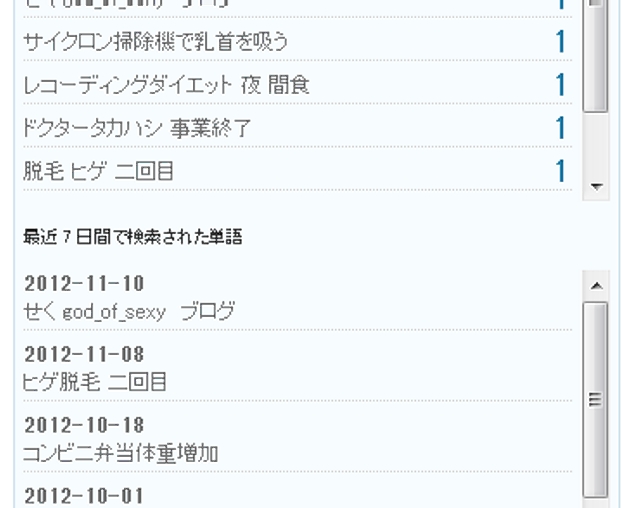The height and width of the screenshot is (508, 640).
Task: Tap the recent-searches scrollbar thumb
Action: 597,398
